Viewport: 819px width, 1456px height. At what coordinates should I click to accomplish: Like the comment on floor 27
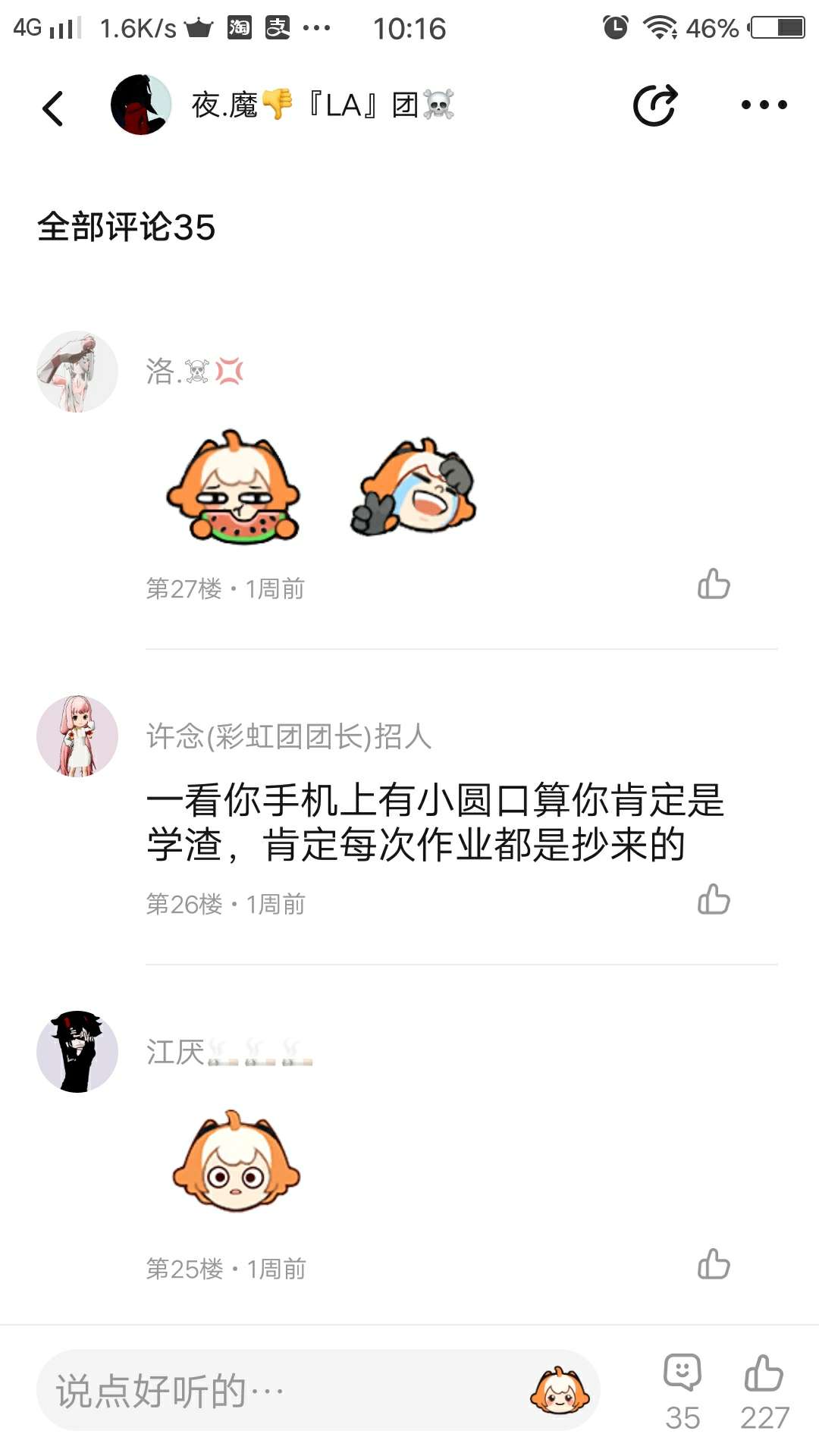pos(714,584)
